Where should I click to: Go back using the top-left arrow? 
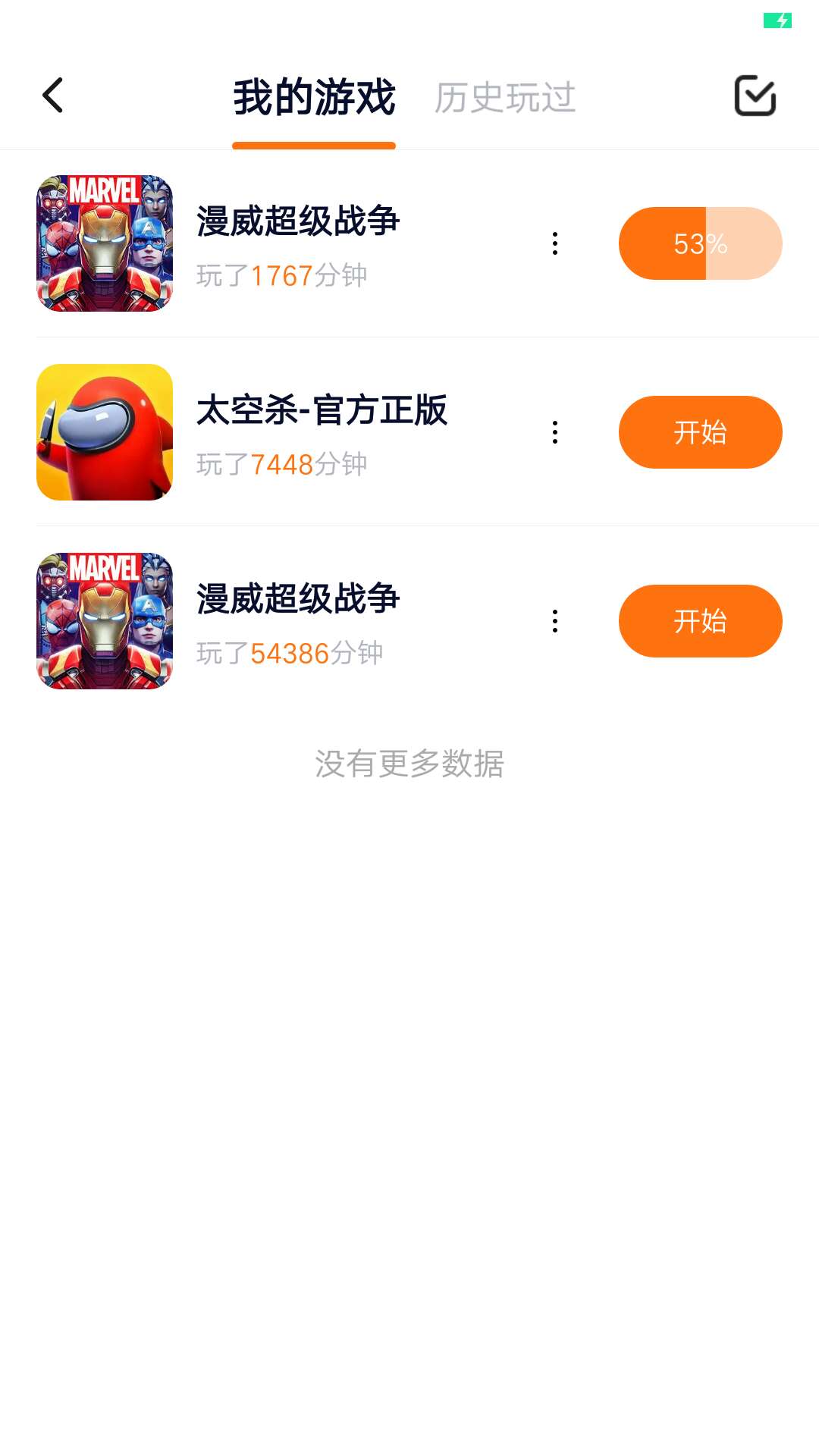pyautogui.click(x=53, y=96)
